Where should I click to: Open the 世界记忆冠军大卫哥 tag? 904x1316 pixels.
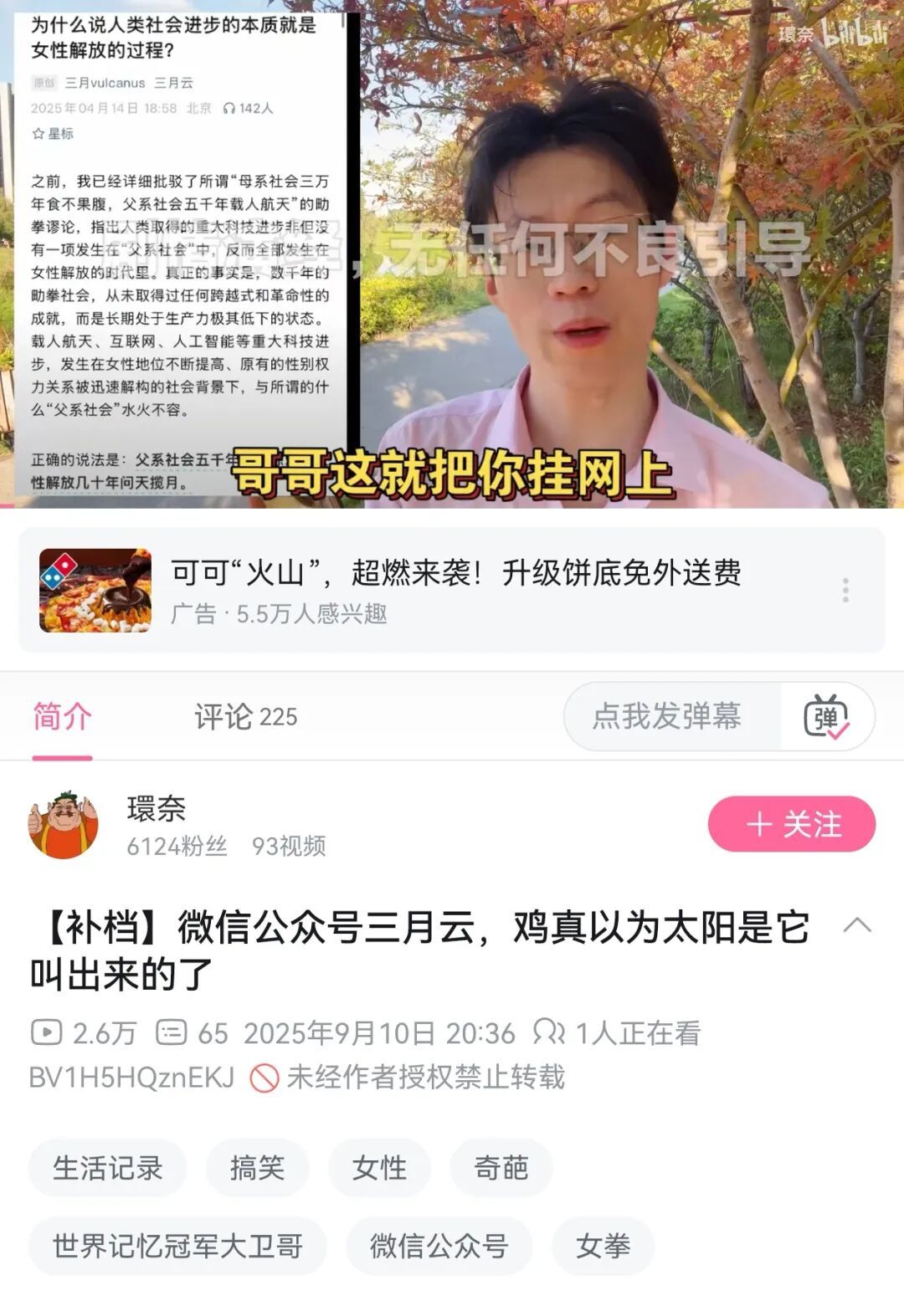click(x=177, y=1247)
